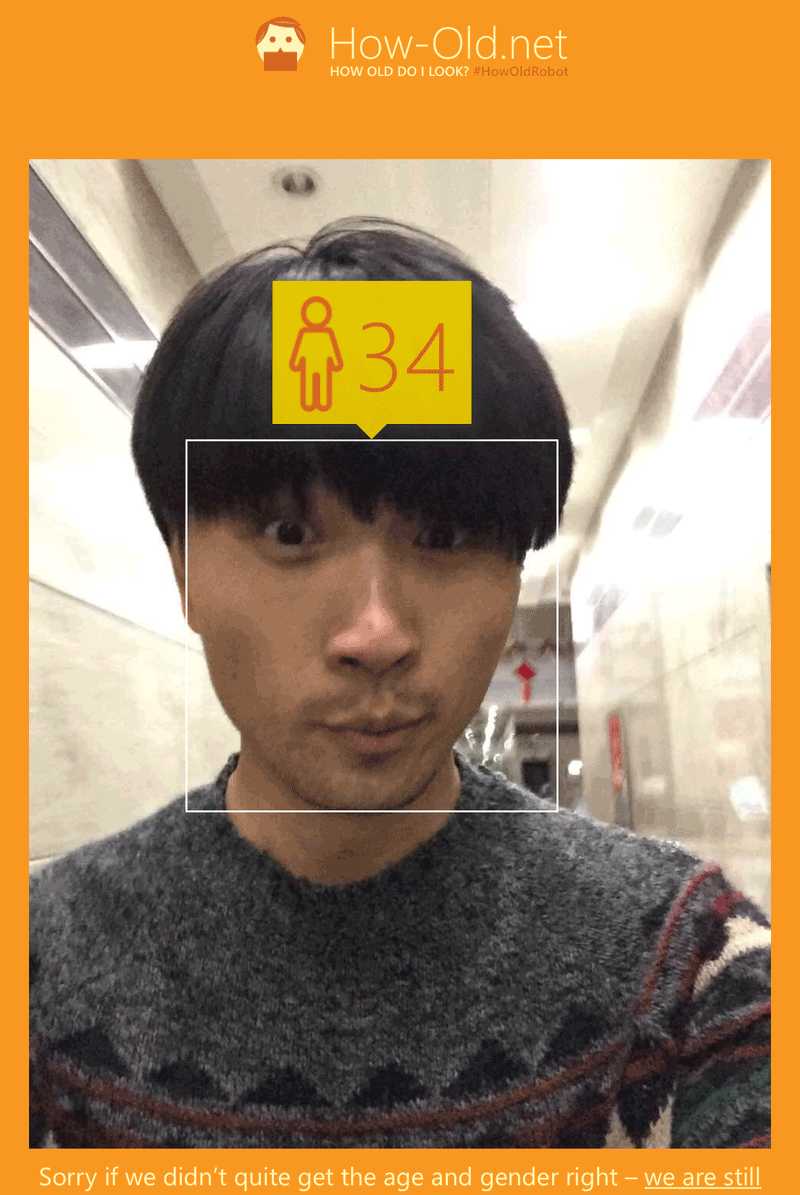Image resolution: width=800 pixels, height=1195 pixels.
Task: Toggle the gender by clicking the person figure
Action: pyautogui.click(x=318, y=357)
